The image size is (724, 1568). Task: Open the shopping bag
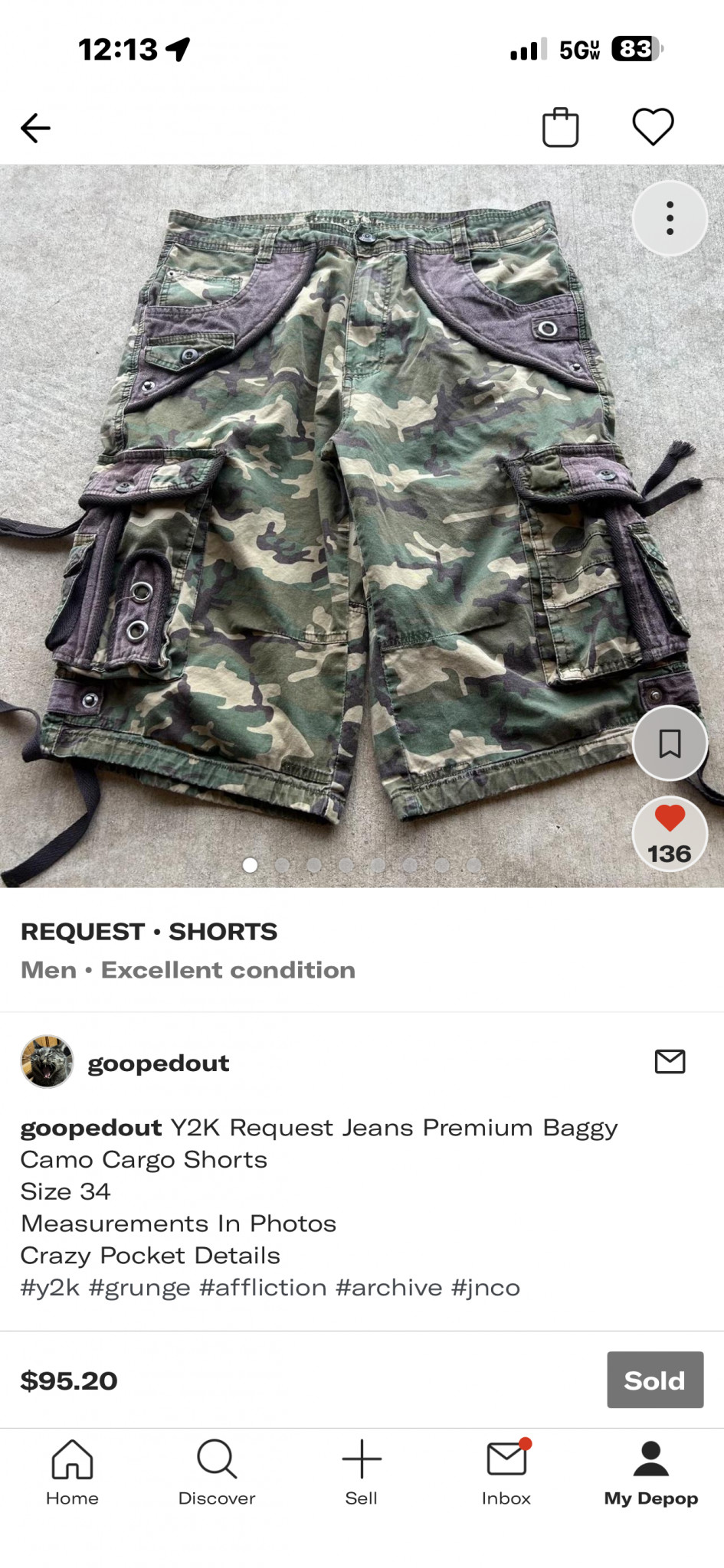click(560, 127)
